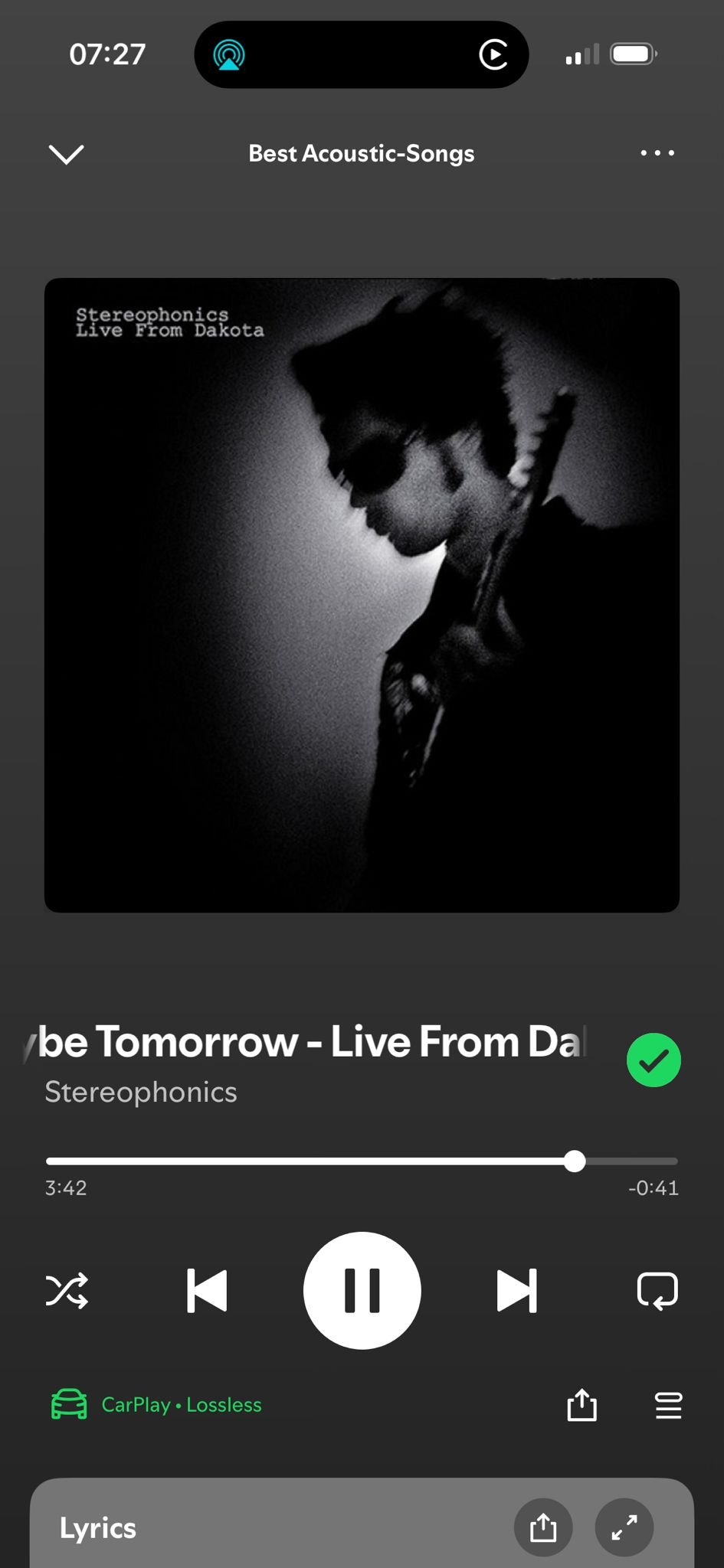Screen dimensions: 724x1568
Task: Open CarPlay Lossless device picker
Action: pyautogui.click(x=157, y=1405)
